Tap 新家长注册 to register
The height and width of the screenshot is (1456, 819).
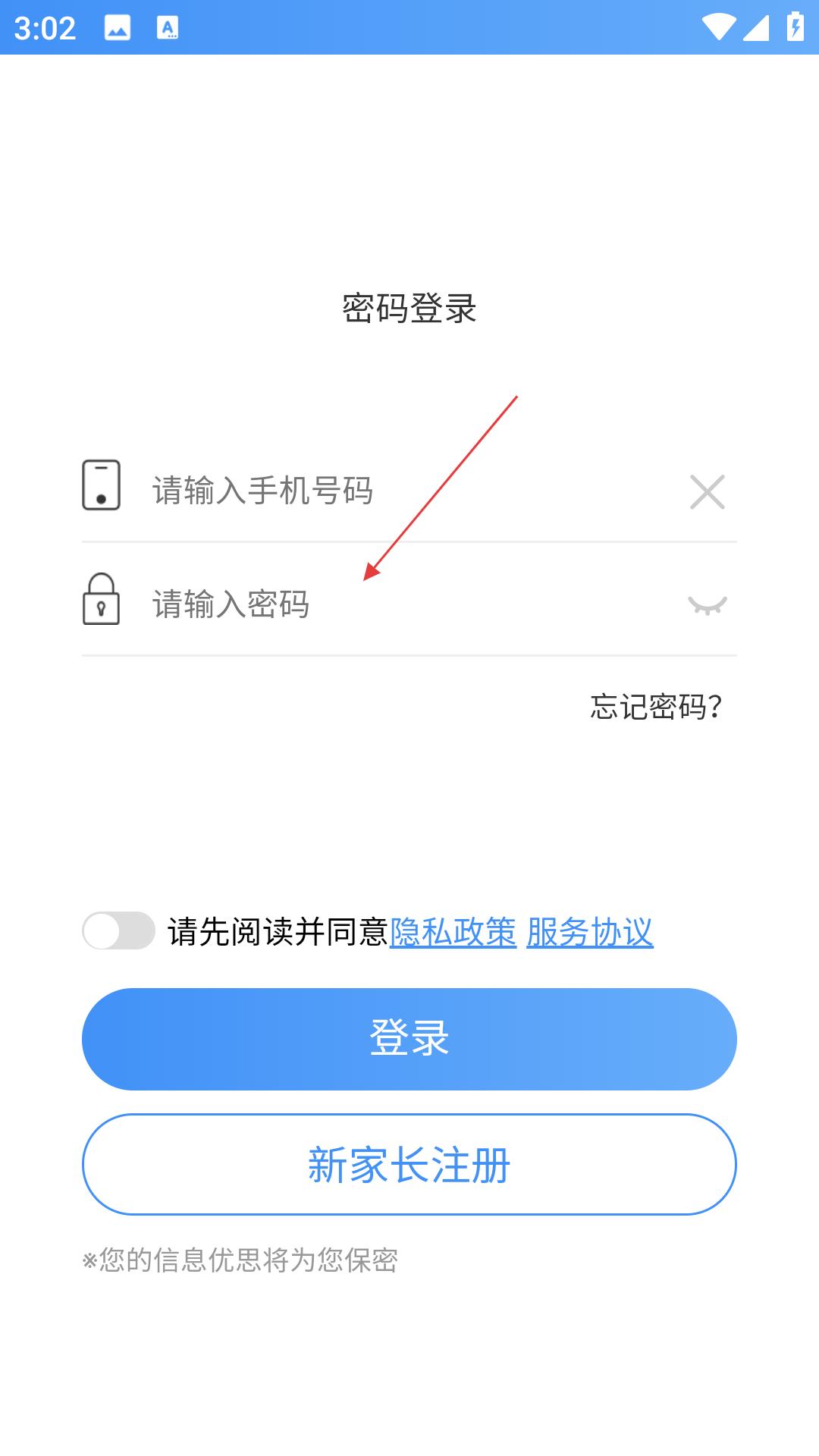[x=409, y=1164]
